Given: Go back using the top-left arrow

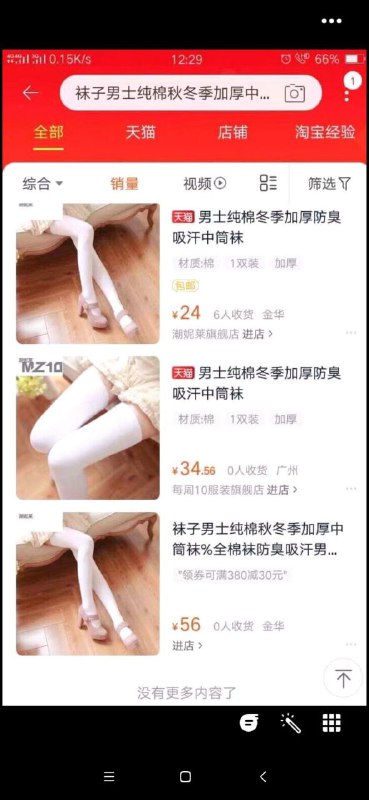Looking at the screenshot, I should coord(31,93).
